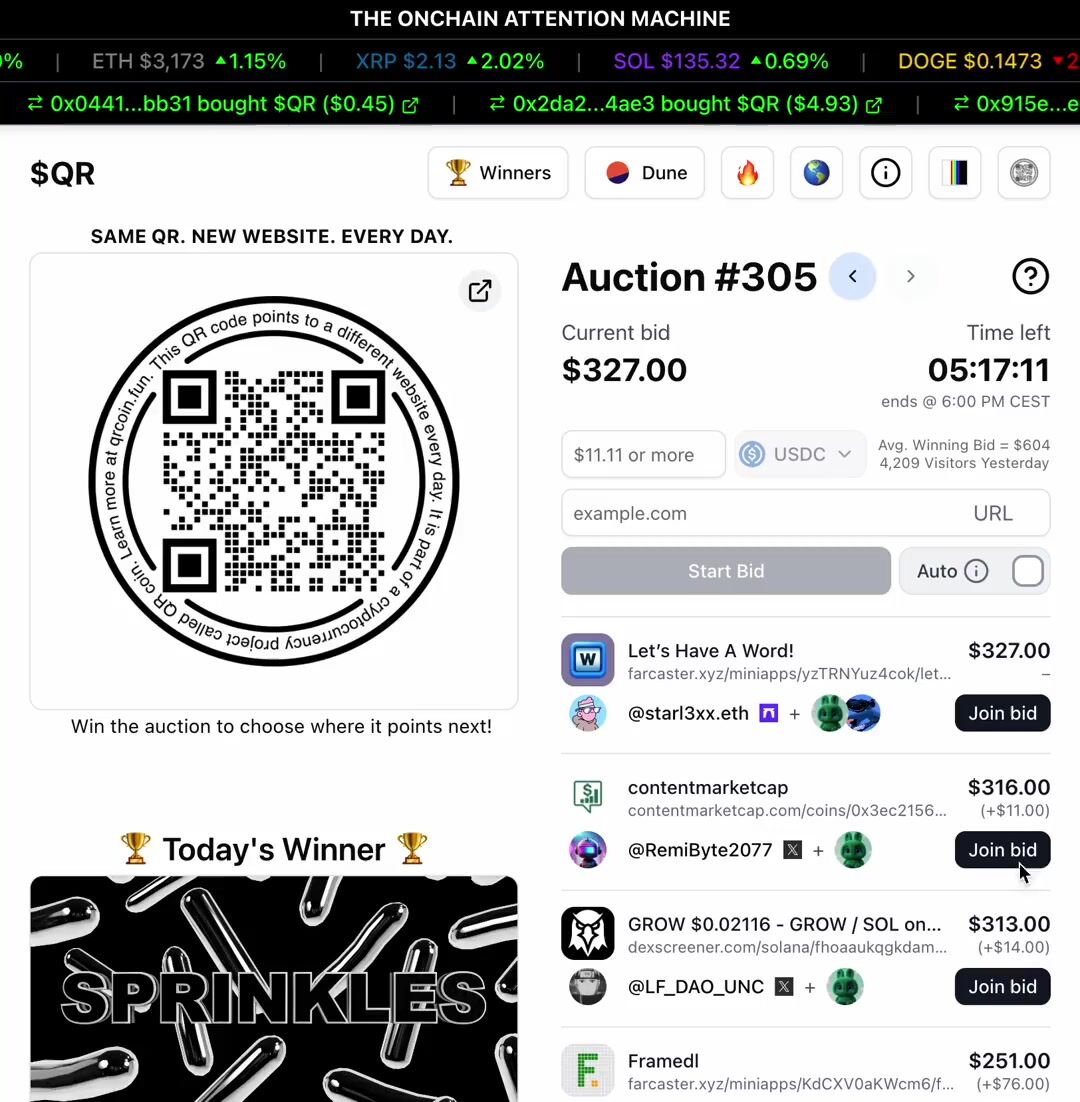Open the Winners page
The width and height of the screenshot is (1080, 1102).
click(x=498, y=173)
